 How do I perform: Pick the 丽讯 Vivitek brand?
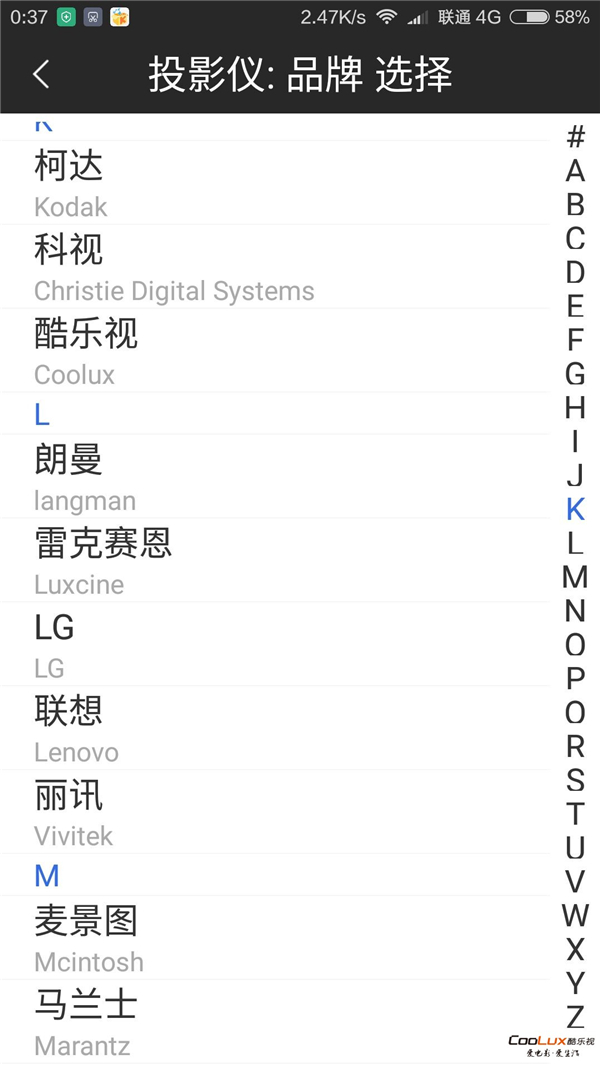pyautogui.click(x=275, y=812)
